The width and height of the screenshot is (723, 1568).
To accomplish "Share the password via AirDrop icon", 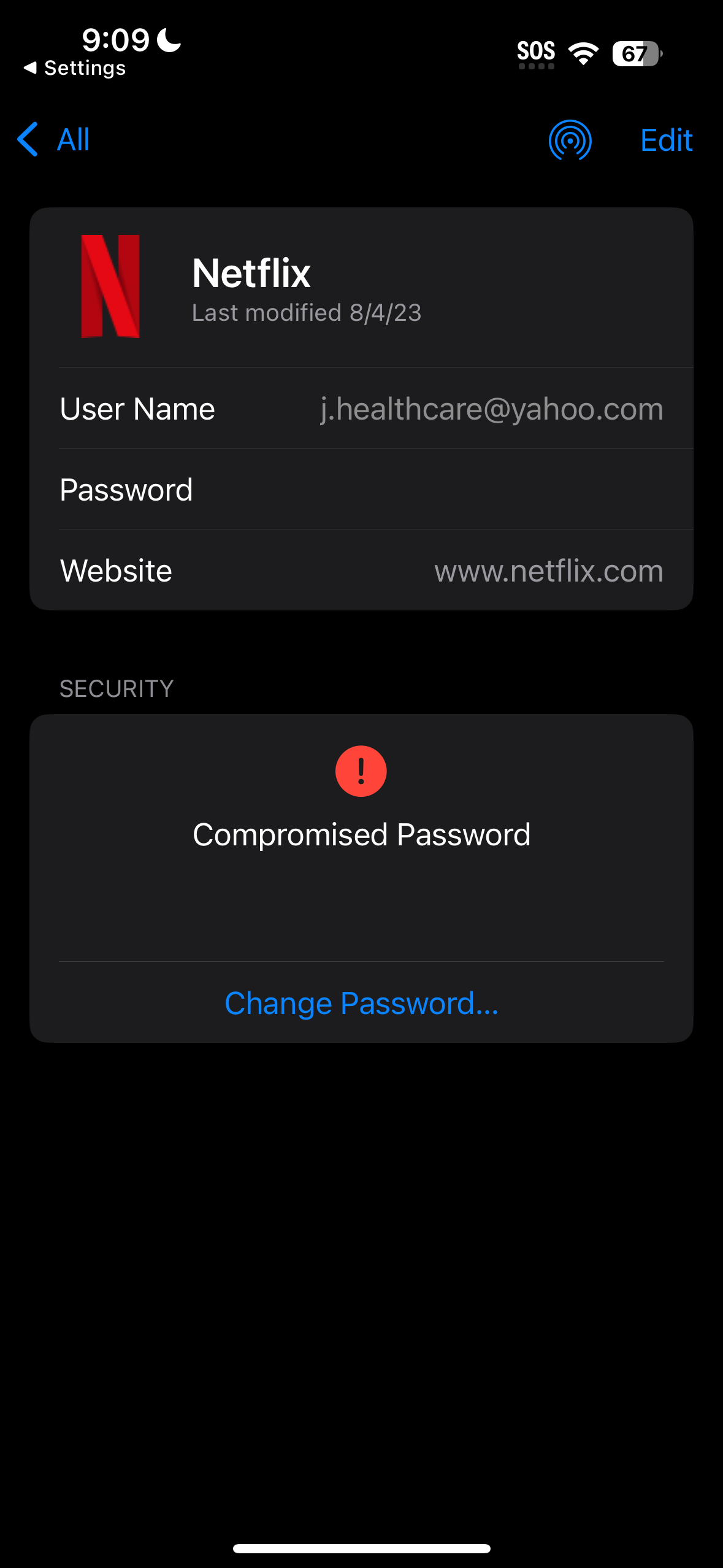I will pyautogui.click(x=570, y=140).
